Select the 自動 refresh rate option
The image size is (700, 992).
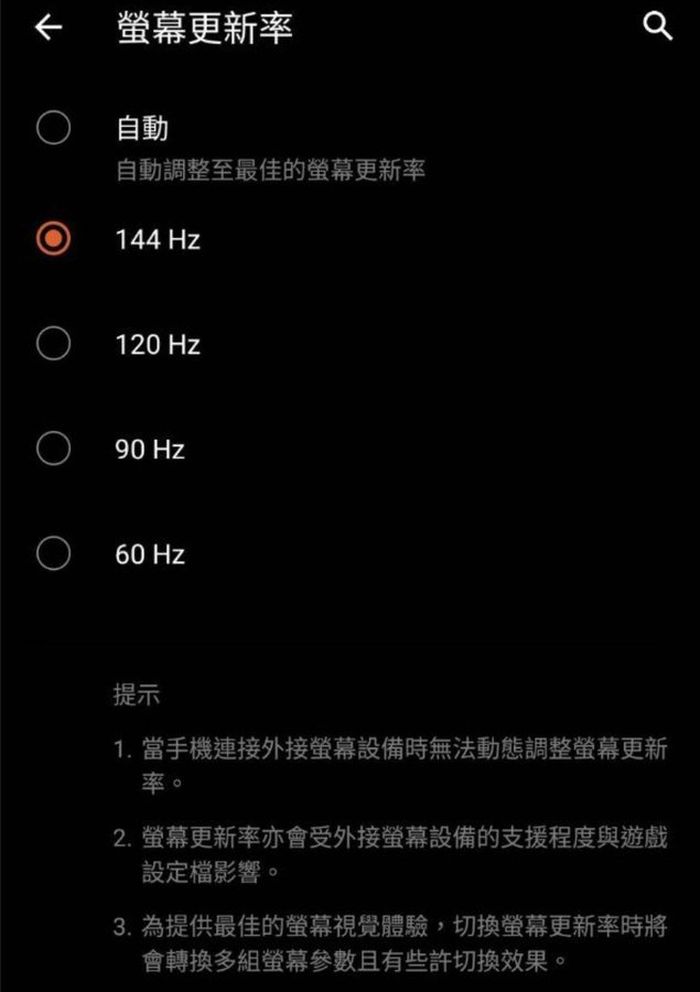coord(53,128)
